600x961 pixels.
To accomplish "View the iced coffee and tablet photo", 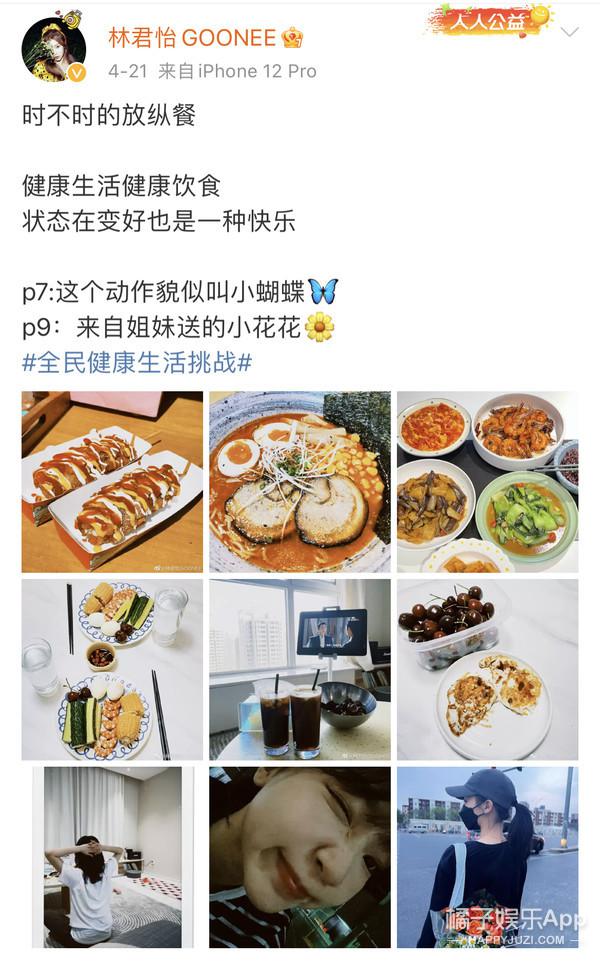I will click(x=300, y=669).
